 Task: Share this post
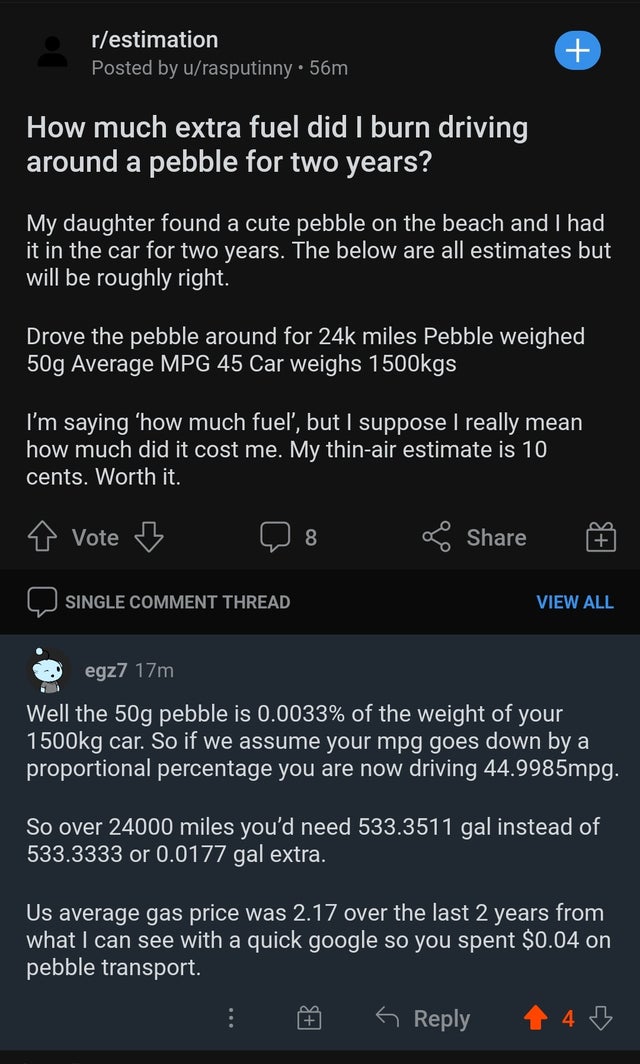474,537
